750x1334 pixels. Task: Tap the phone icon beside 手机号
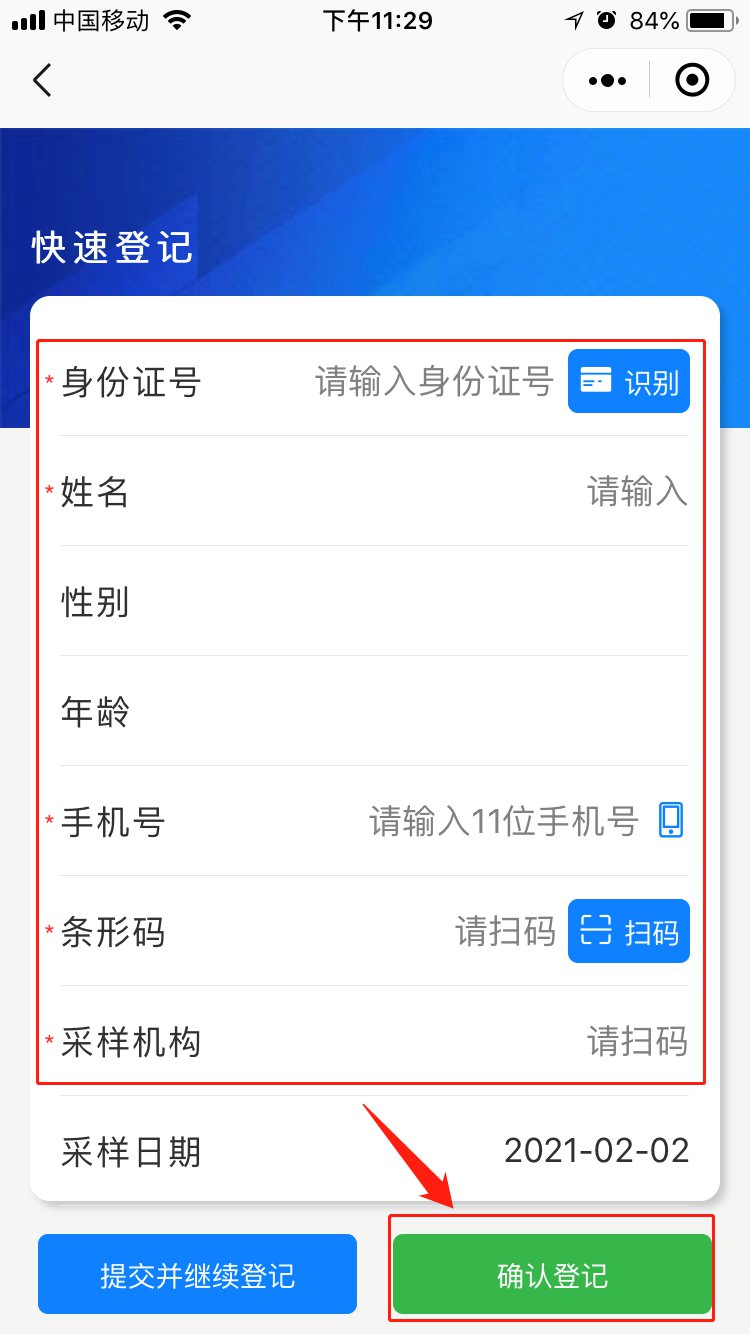[x=671, y=821]
